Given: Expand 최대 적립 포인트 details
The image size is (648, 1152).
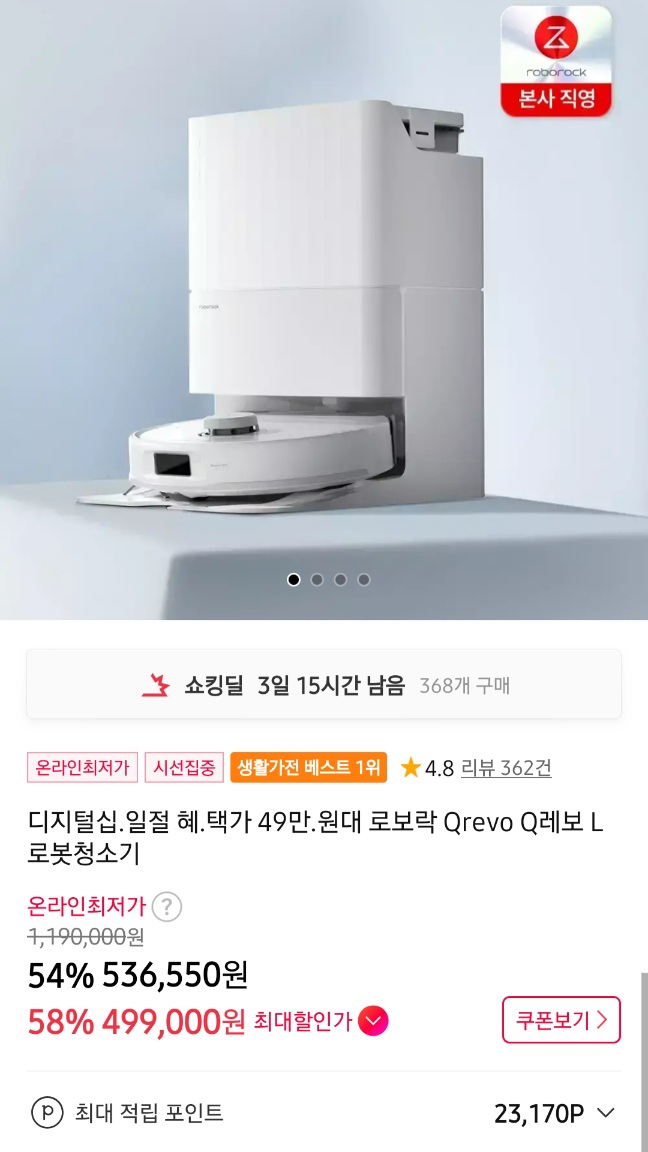Looking at the screenshot, I should (x=605, y=1113).
